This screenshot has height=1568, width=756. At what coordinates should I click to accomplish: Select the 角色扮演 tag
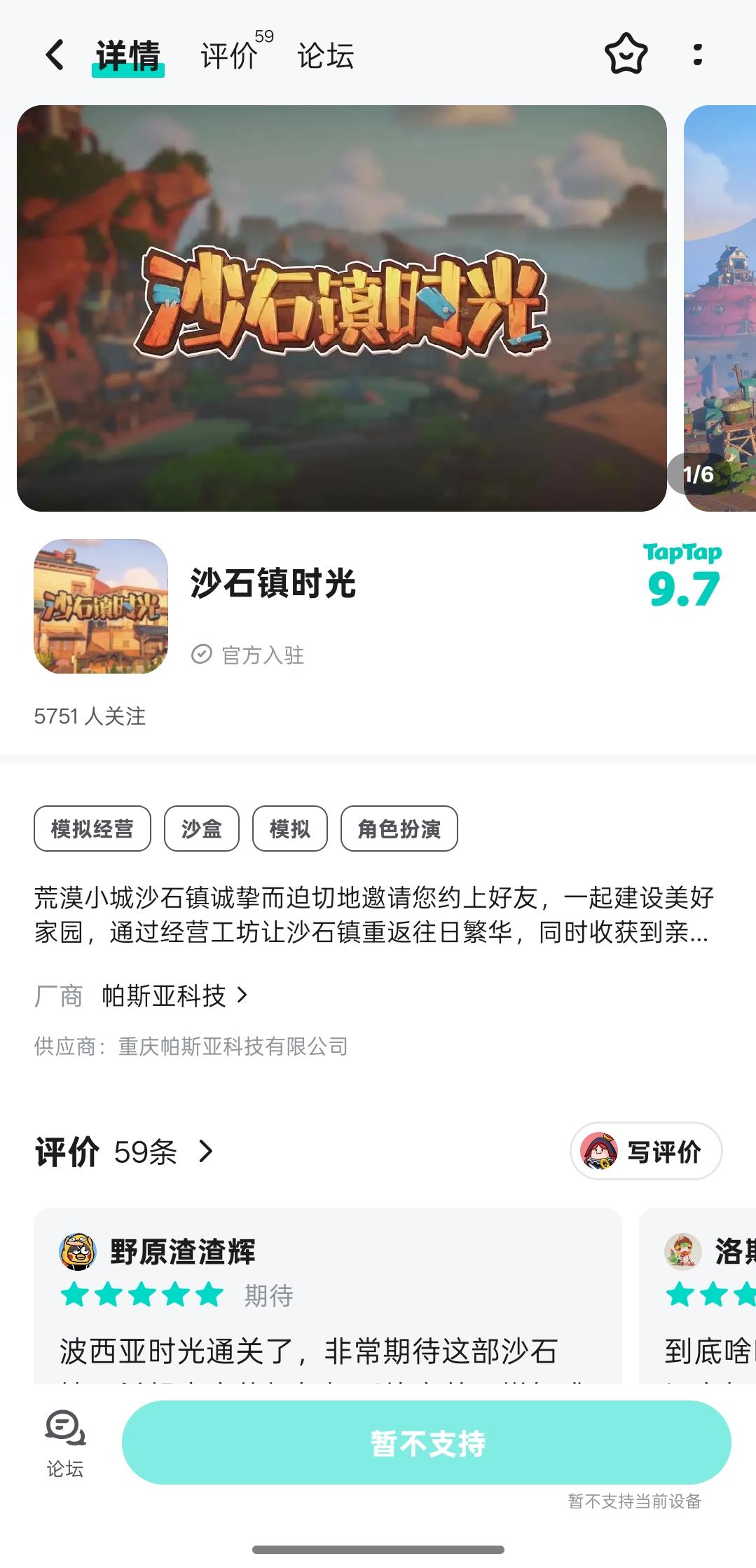pos(399,829)
